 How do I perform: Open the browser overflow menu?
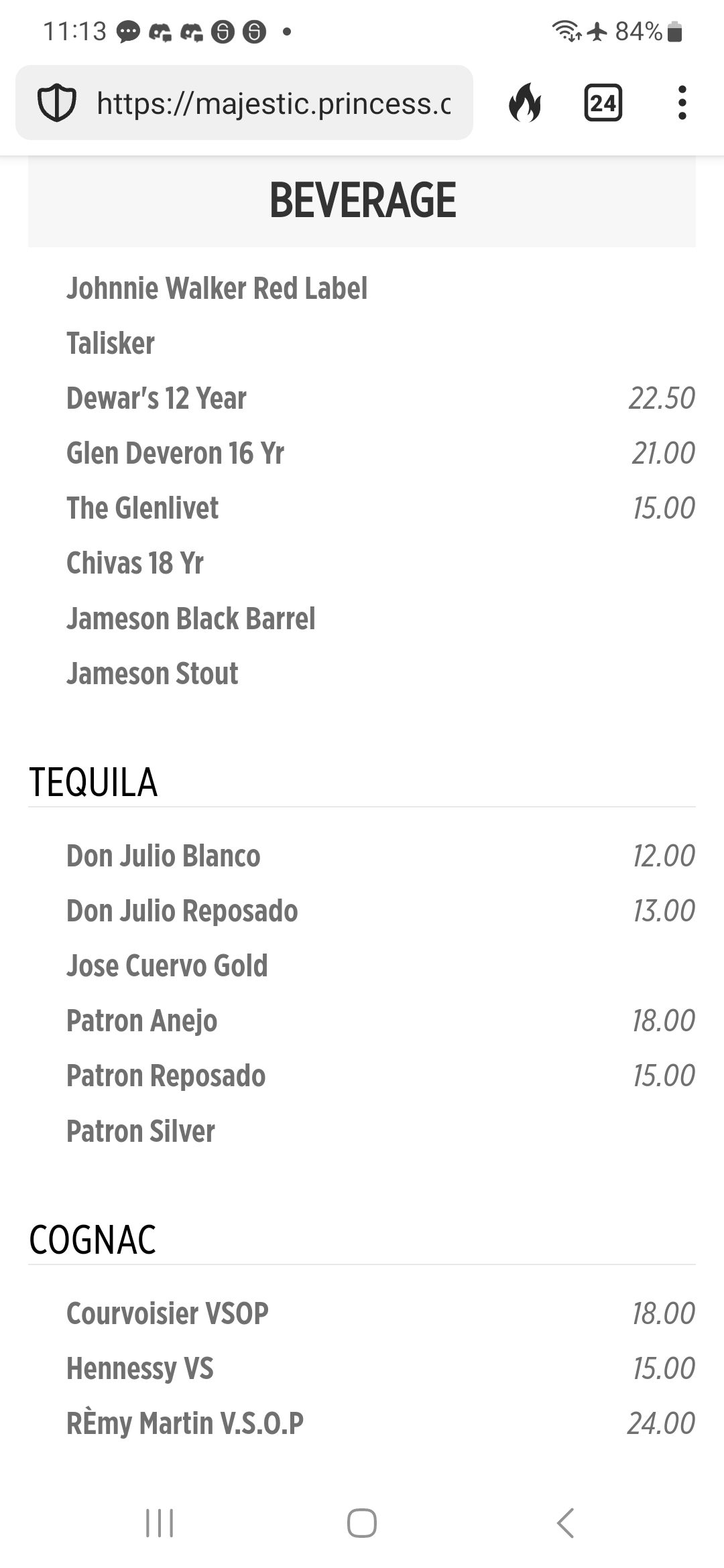point(682,103)
